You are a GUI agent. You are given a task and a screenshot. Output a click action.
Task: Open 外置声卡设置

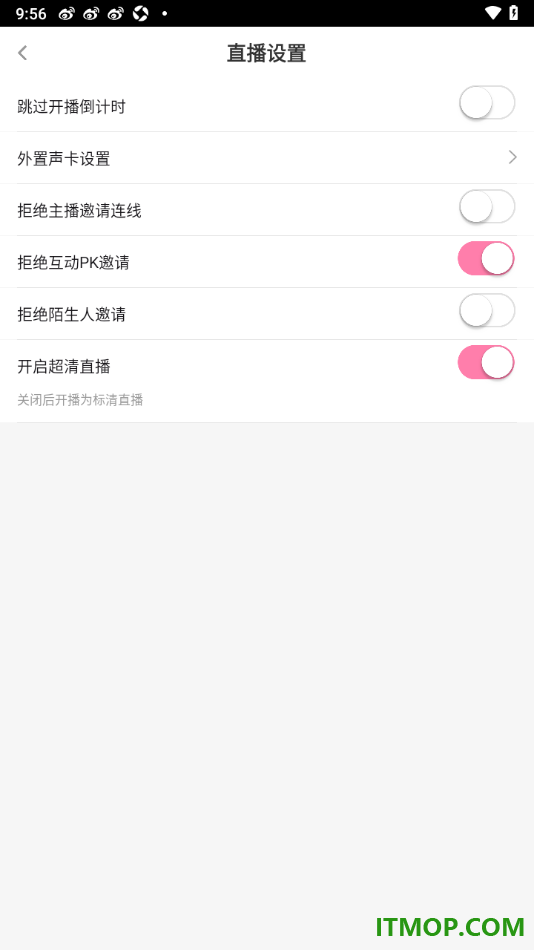pyautogui.click(x=267, y=158)
